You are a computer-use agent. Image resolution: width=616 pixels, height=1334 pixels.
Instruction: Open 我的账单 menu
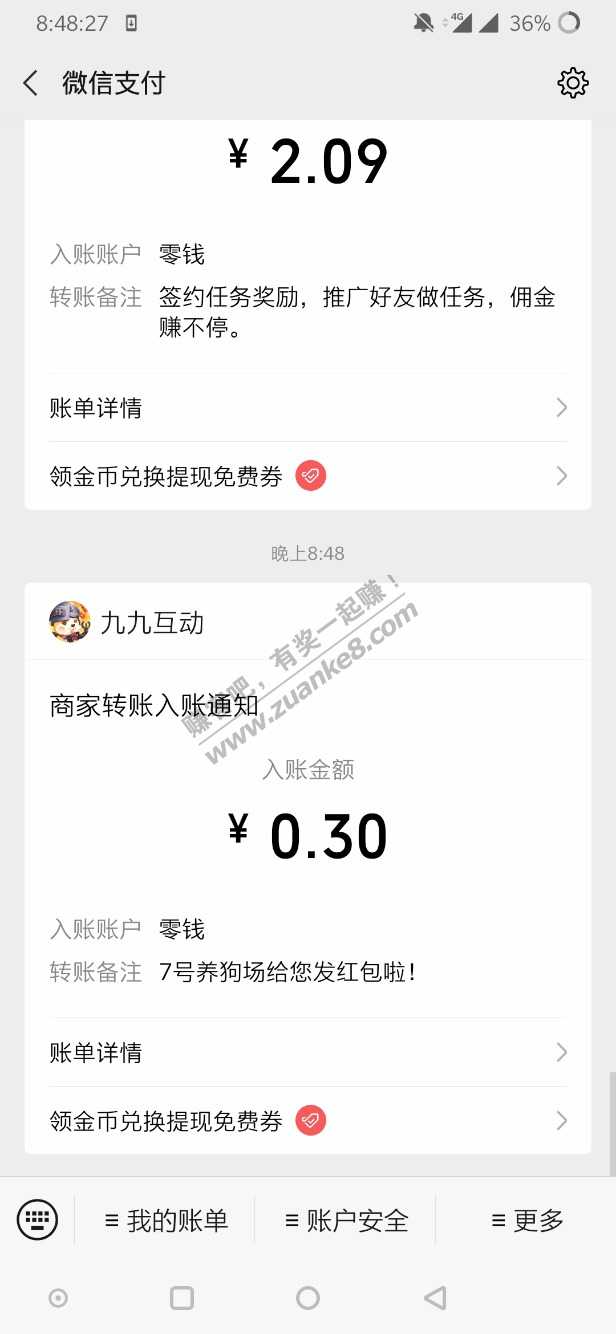pyautogui.click(x=166, y=1220)
